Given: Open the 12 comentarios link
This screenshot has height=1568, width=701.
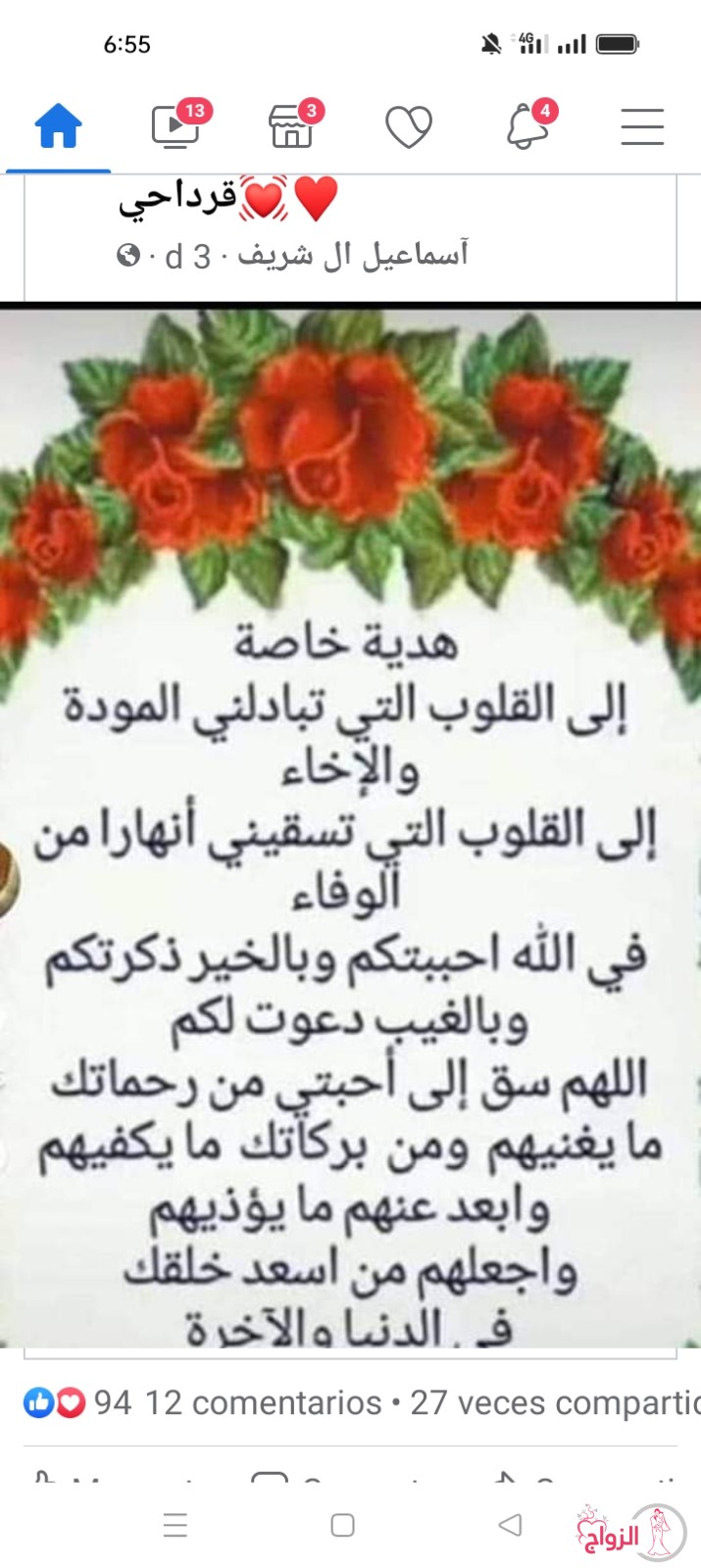Looking at the screenshot, I should 264,1403.
